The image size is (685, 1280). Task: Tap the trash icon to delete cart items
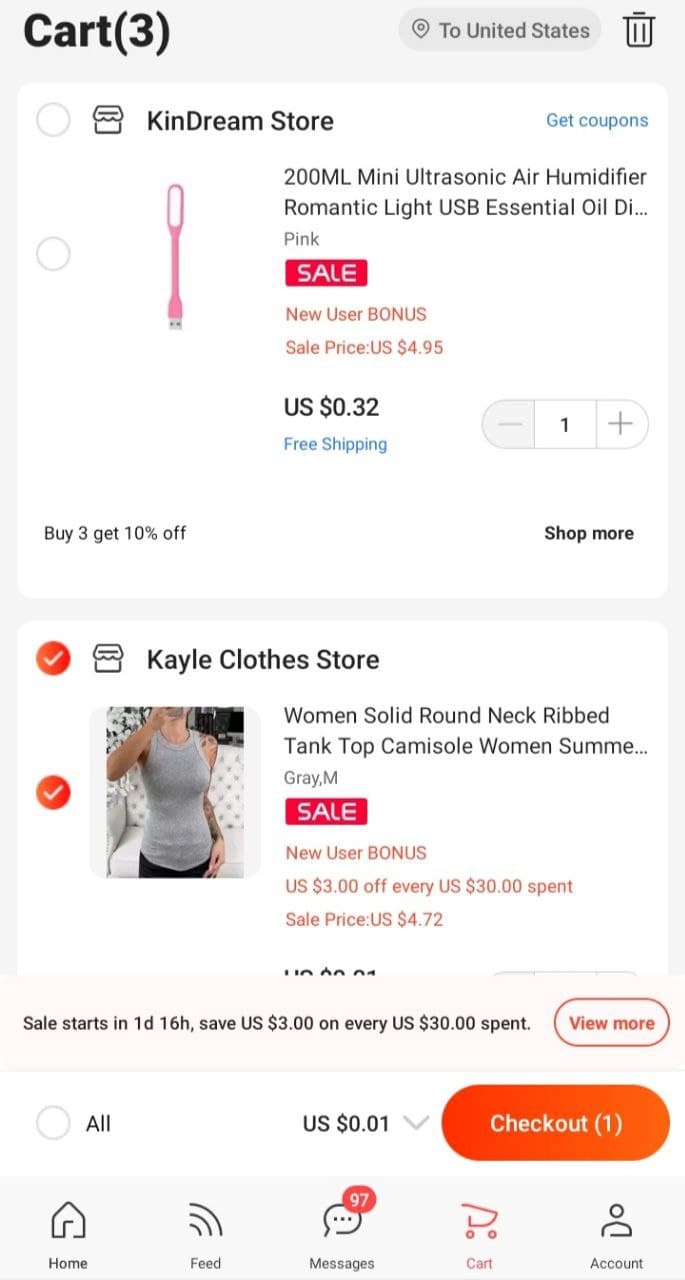pyautogui.click(x=638, y=30)
